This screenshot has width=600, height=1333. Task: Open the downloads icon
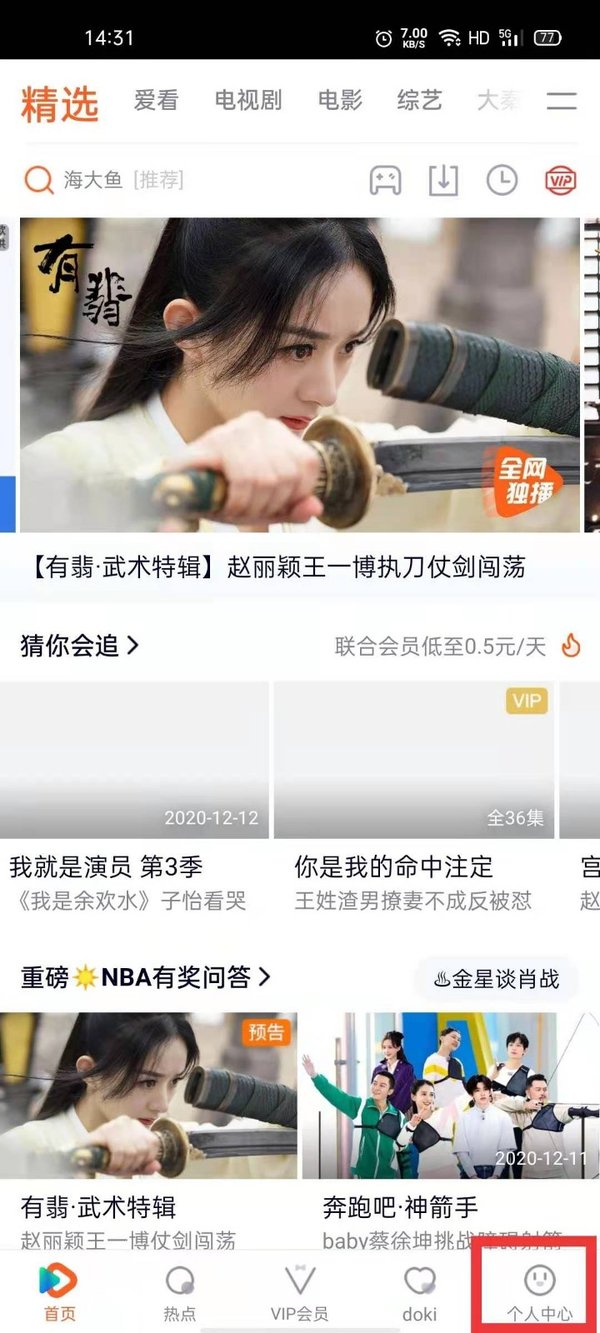[x=443, y=180]
